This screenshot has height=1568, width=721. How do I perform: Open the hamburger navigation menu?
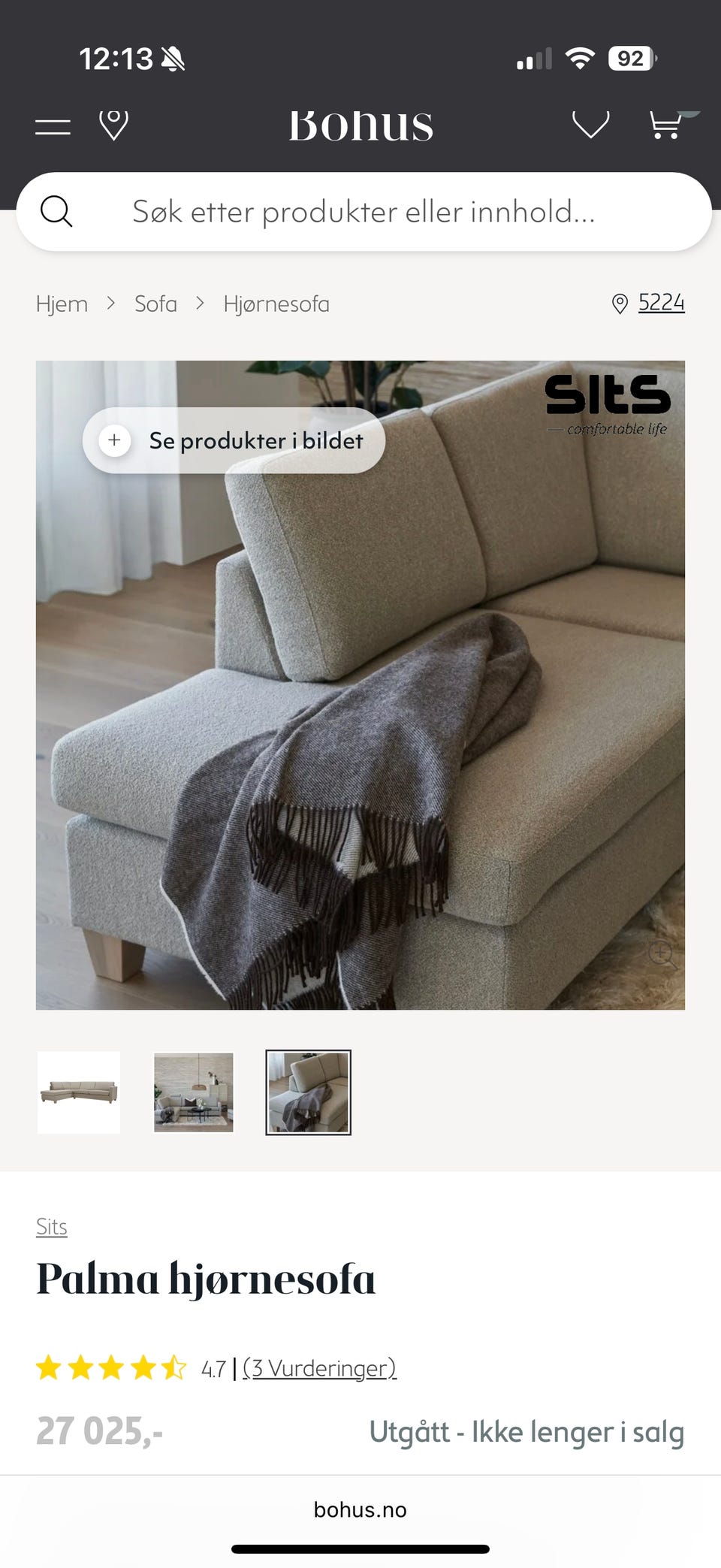click(x=52, y=125)
